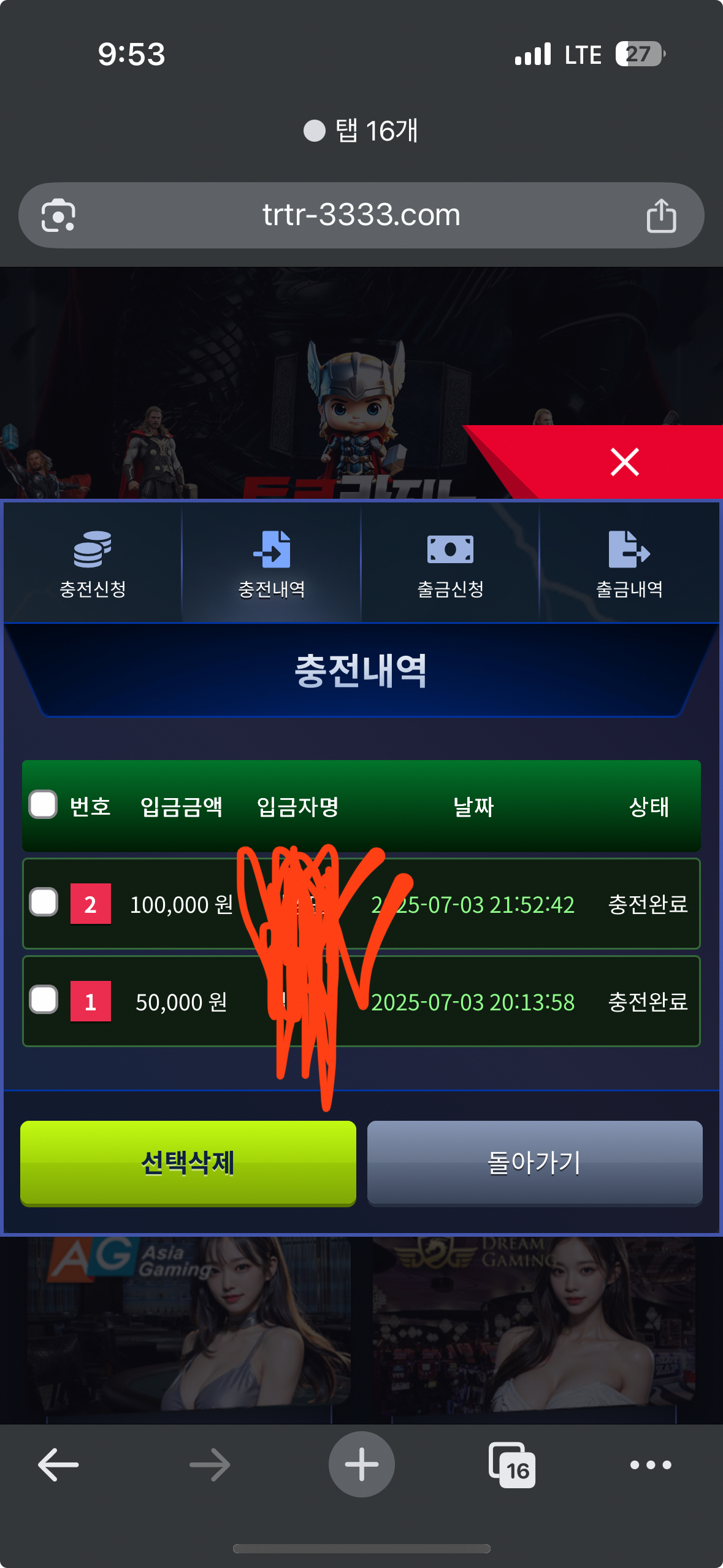This screenshot has height=1568, width=723.
Task: Close the charge history popup with the X
Action: [624, 462]
